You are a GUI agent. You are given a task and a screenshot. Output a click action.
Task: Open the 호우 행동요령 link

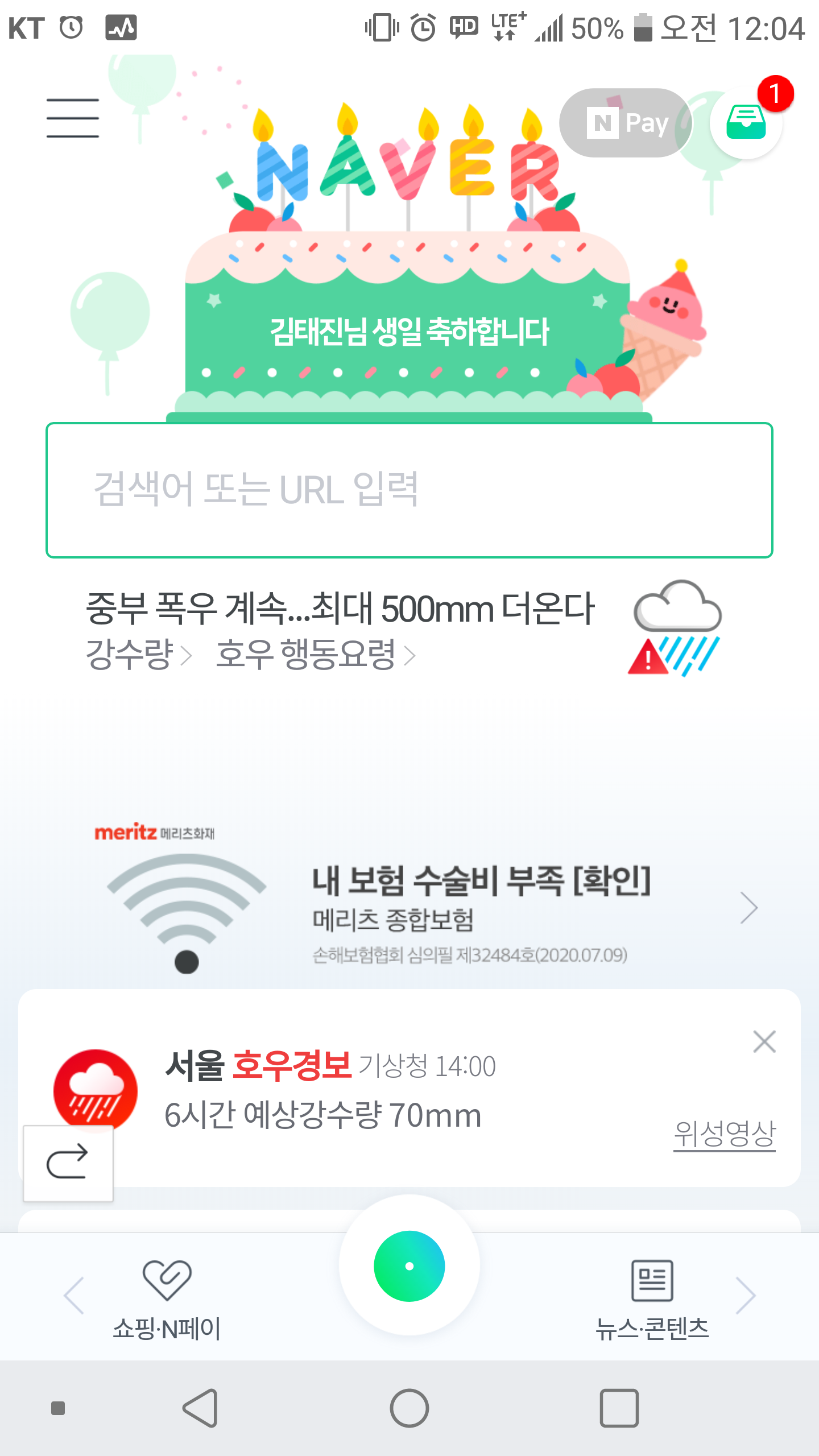point(316,654)
